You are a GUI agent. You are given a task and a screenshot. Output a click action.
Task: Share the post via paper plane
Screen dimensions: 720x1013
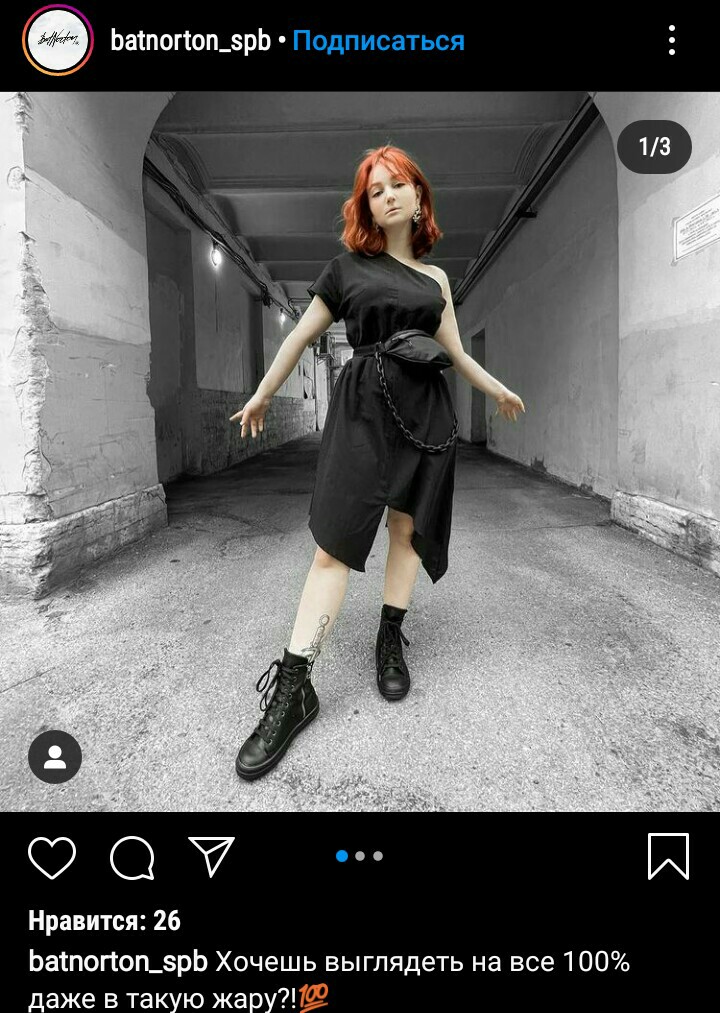click(211, 857)
